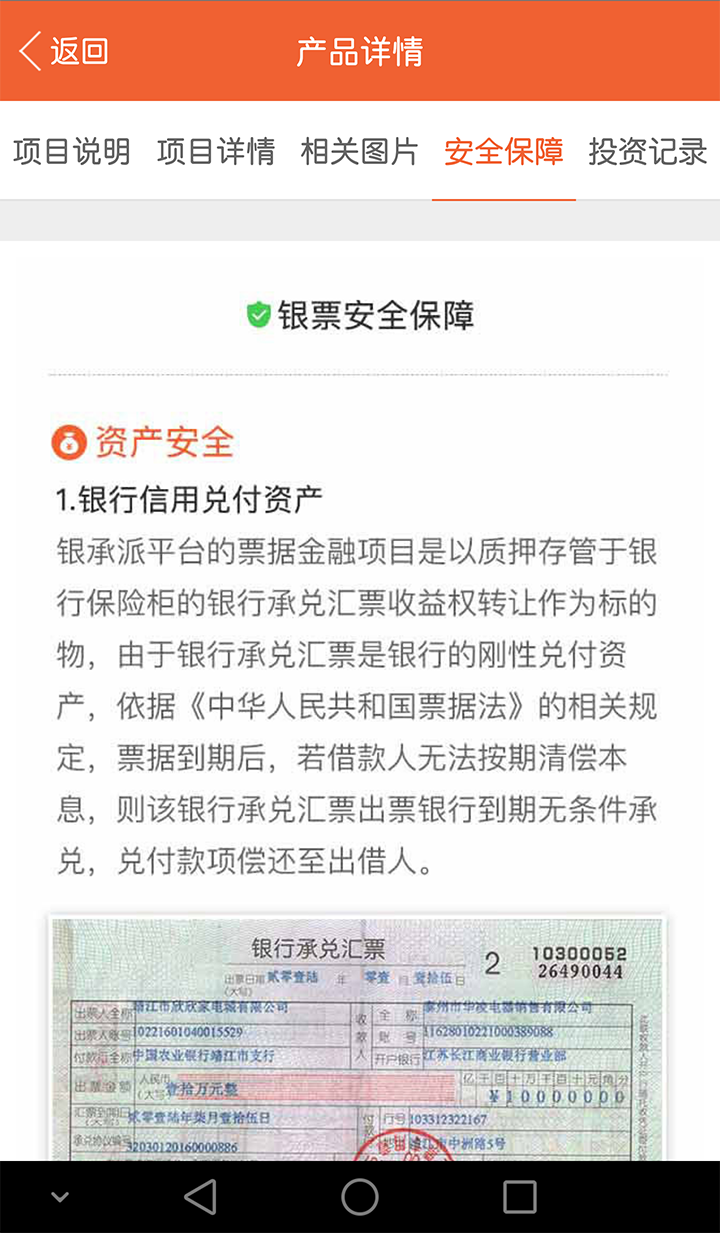Tap the 返回 back button
This screenshot has height=1233, width=720.
click(64, 51)
